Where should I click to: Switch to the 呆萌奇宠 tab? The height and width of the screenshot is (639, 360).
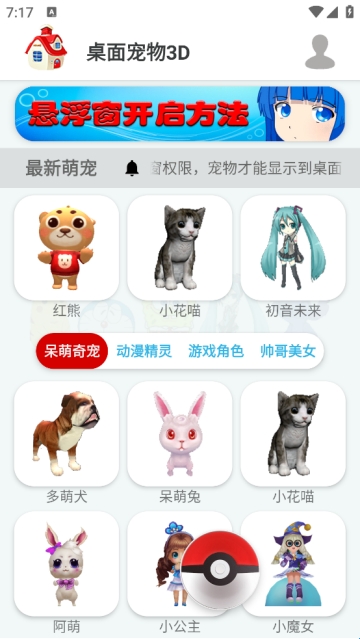tap(72, 351)
